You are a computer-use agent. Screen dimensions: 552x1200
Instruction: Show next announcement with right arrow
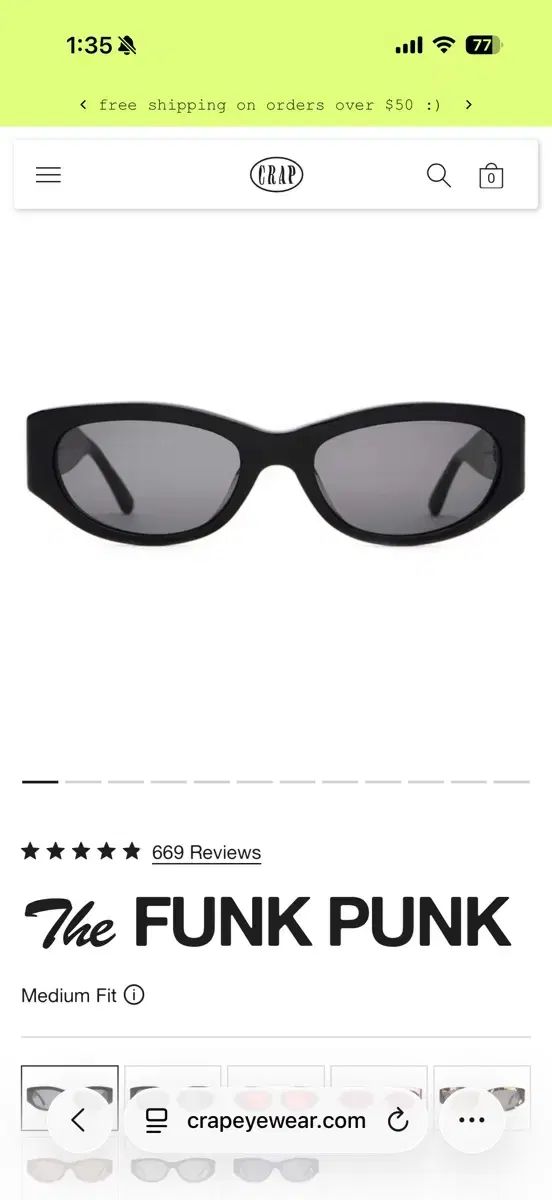pyautogui.click(x=468, y=104)
